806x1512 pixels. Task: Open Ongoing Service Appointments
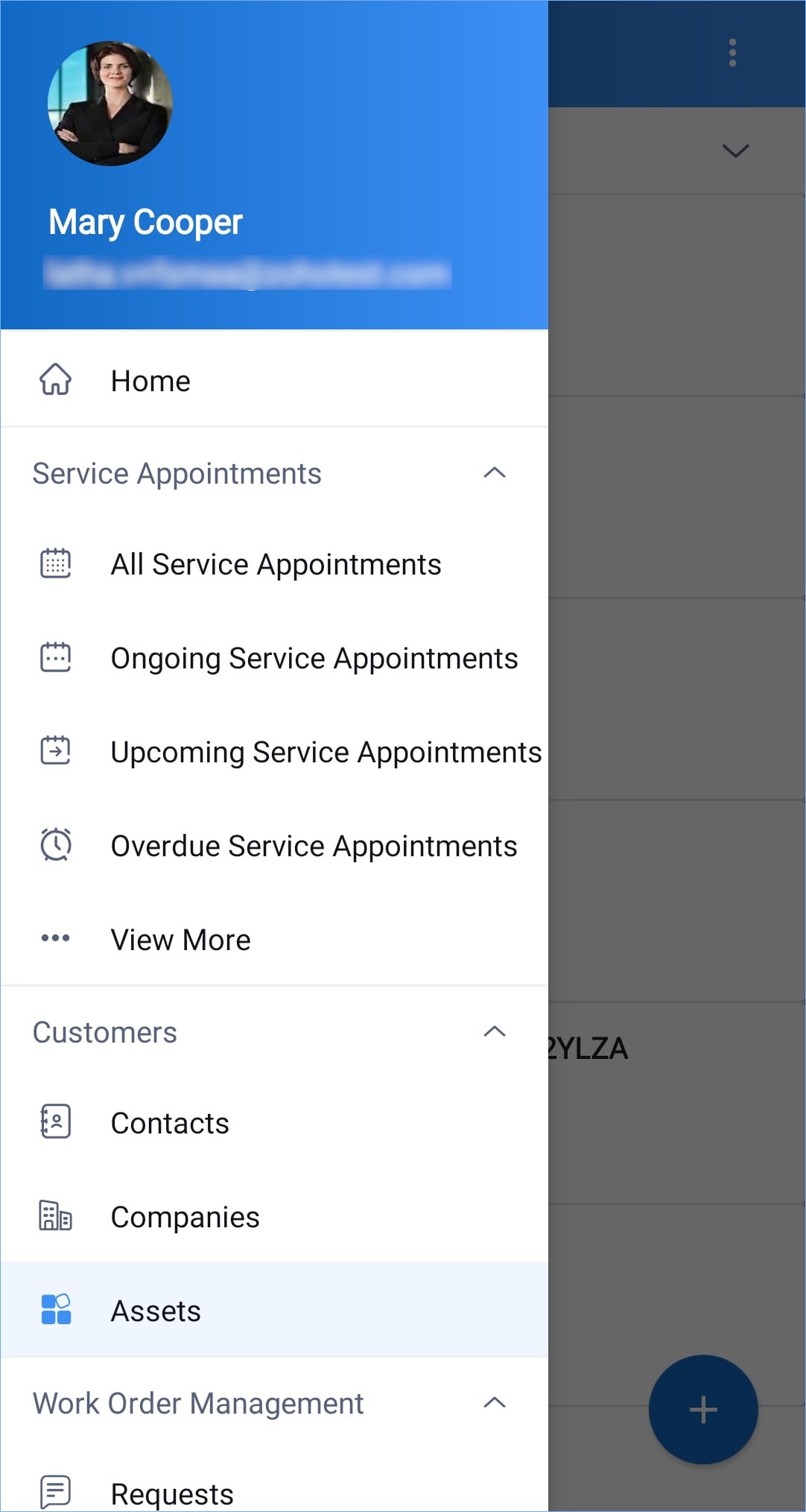coord(314,659)
